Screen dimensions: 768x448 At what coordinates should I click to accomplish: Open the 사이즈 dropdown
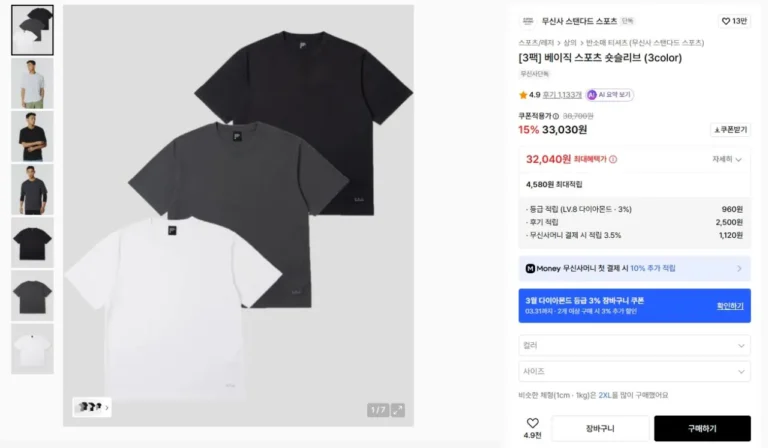[634, 371]
